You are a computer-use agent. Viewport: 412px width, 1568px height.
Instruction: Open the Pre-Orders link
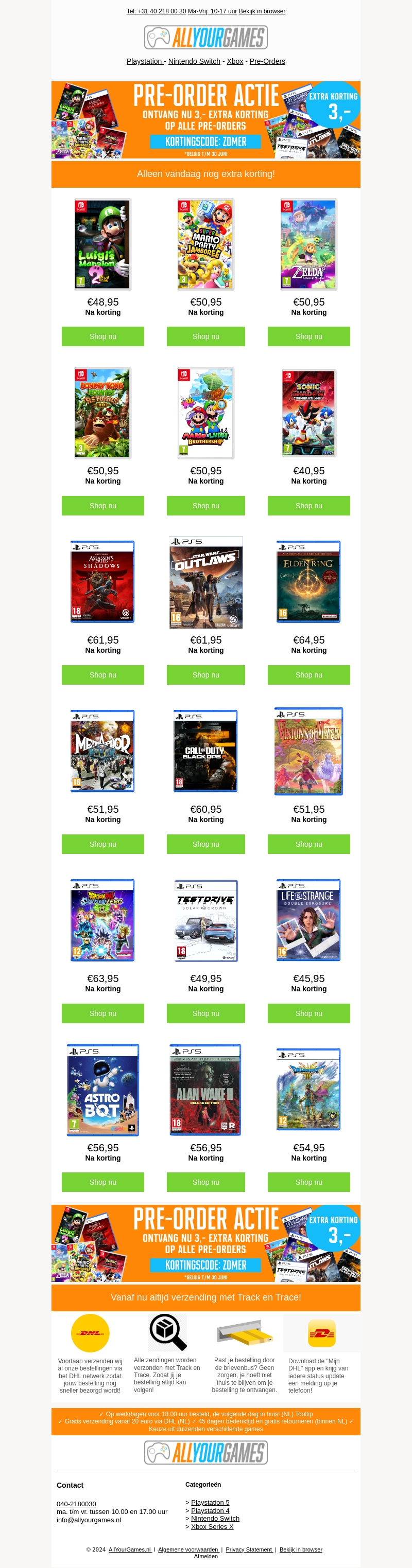(267, 62)
